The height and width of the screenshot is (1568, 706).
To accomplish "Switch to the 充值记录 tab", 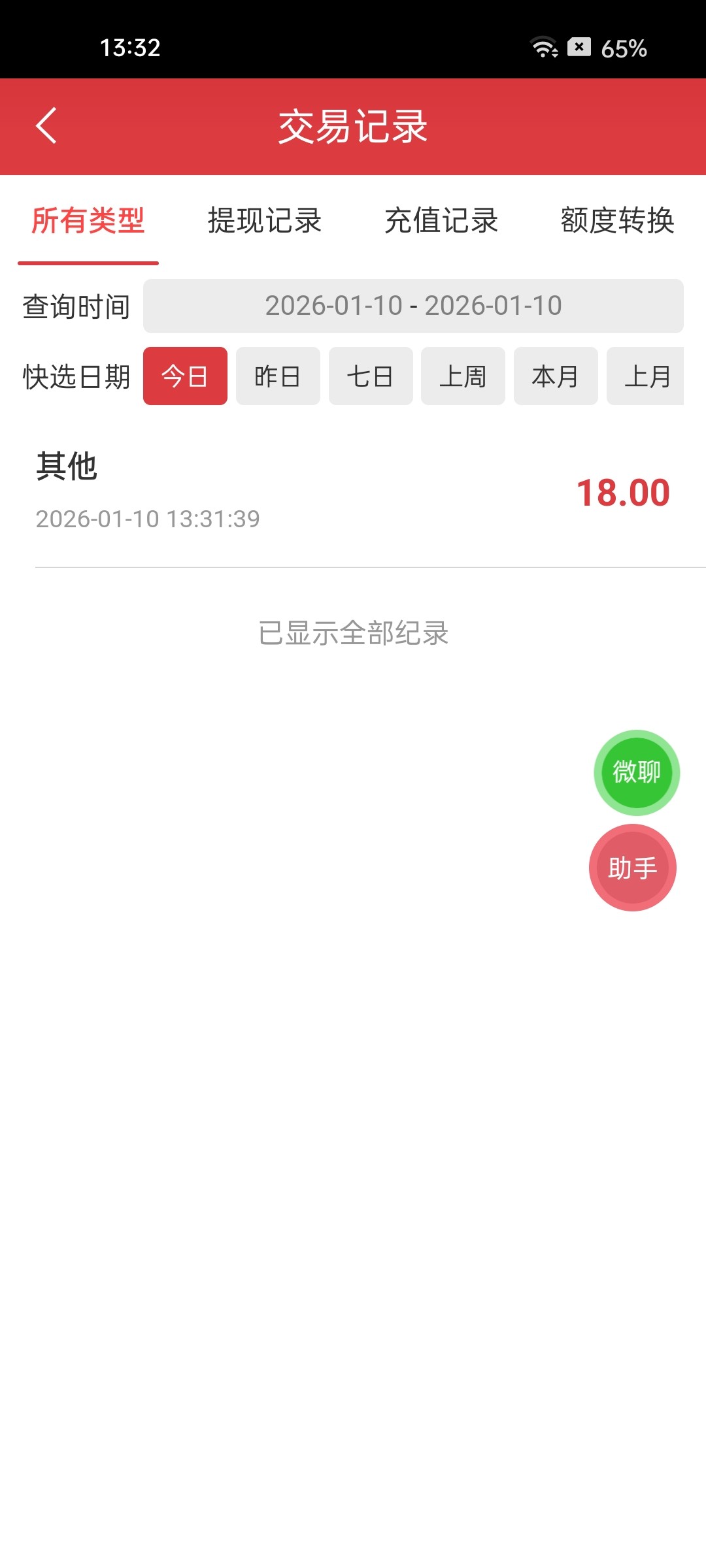I will pos(441,221).
